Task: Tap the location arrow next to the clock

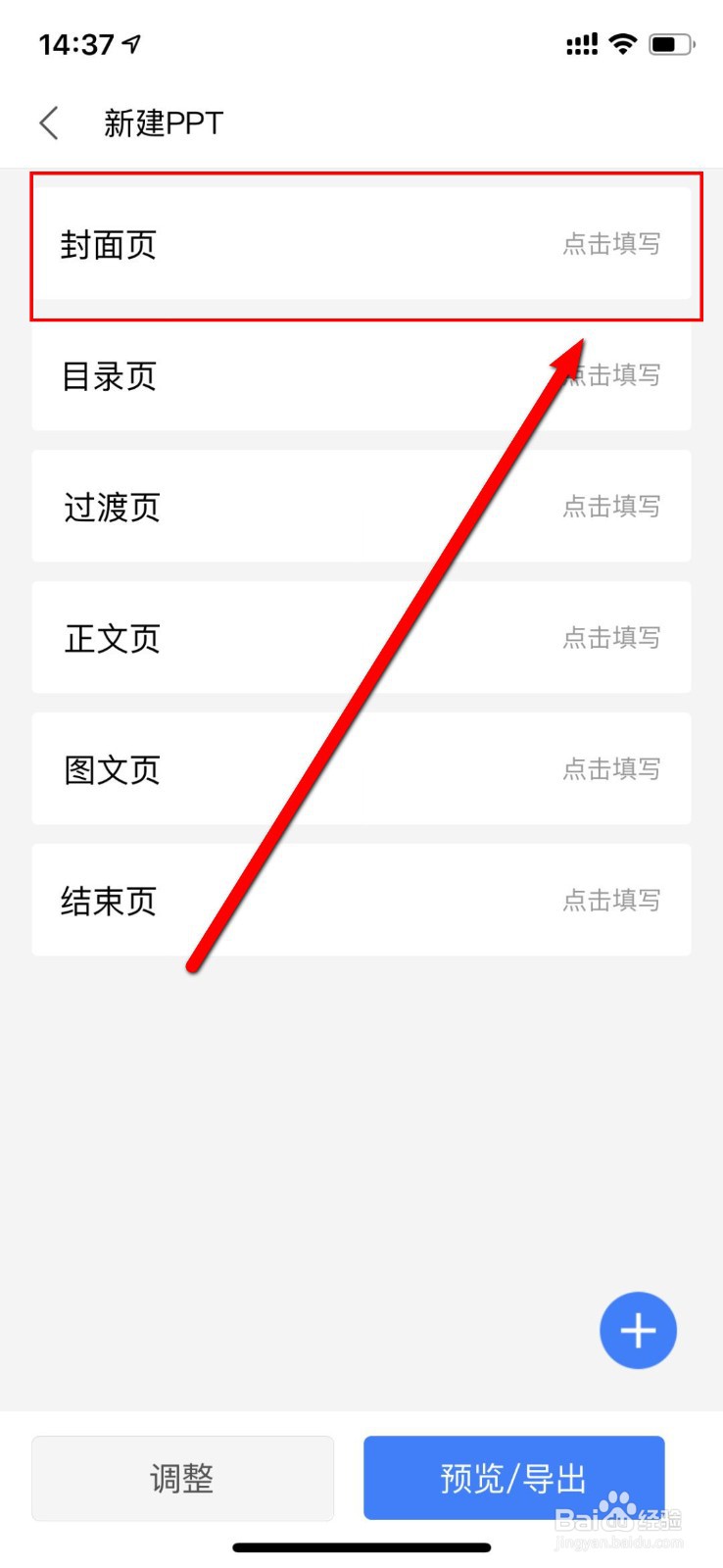Action: (x=129, y=41)
